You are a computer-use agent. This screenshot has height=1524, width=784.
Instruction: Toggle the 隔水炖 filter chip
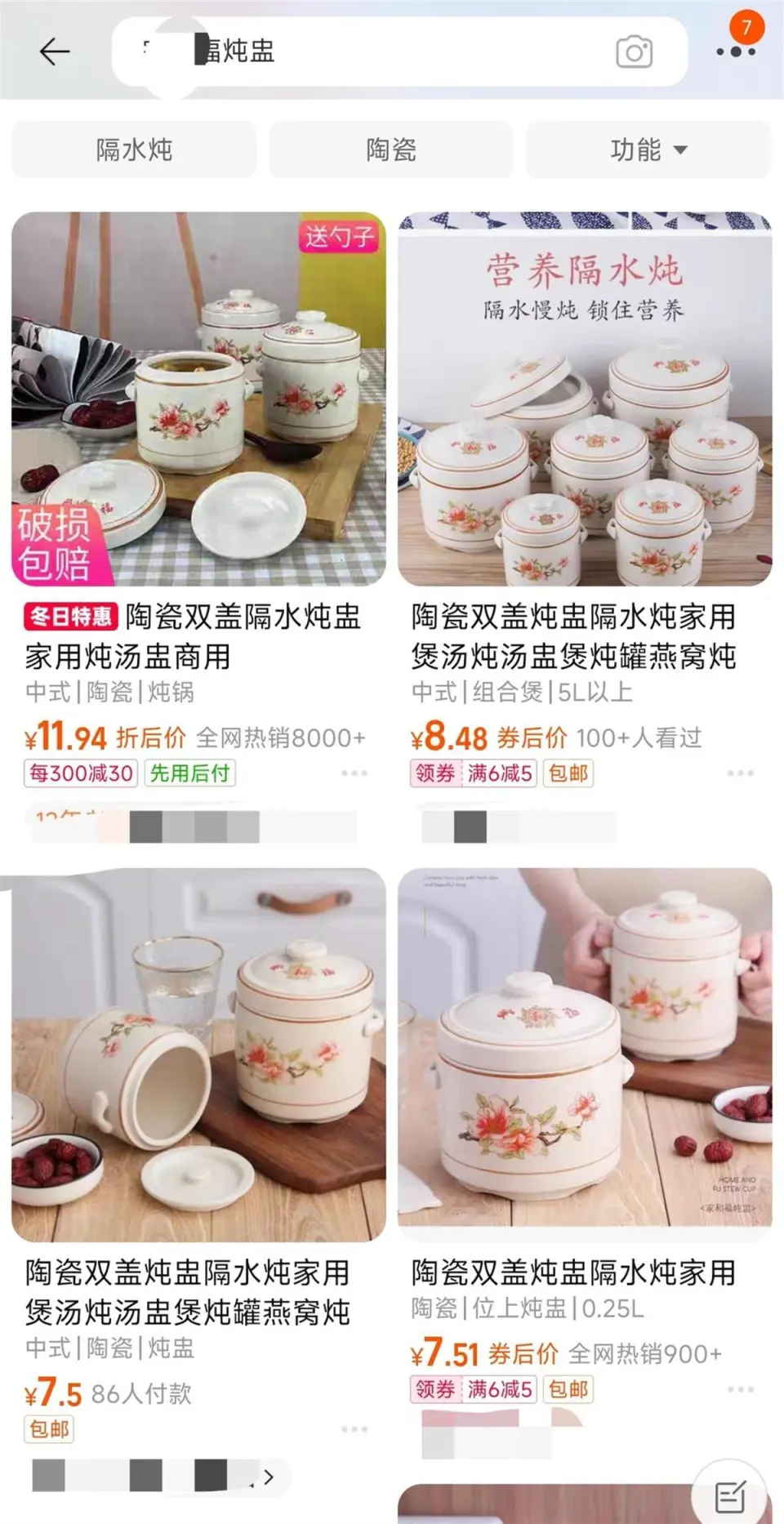pos(134,149)
